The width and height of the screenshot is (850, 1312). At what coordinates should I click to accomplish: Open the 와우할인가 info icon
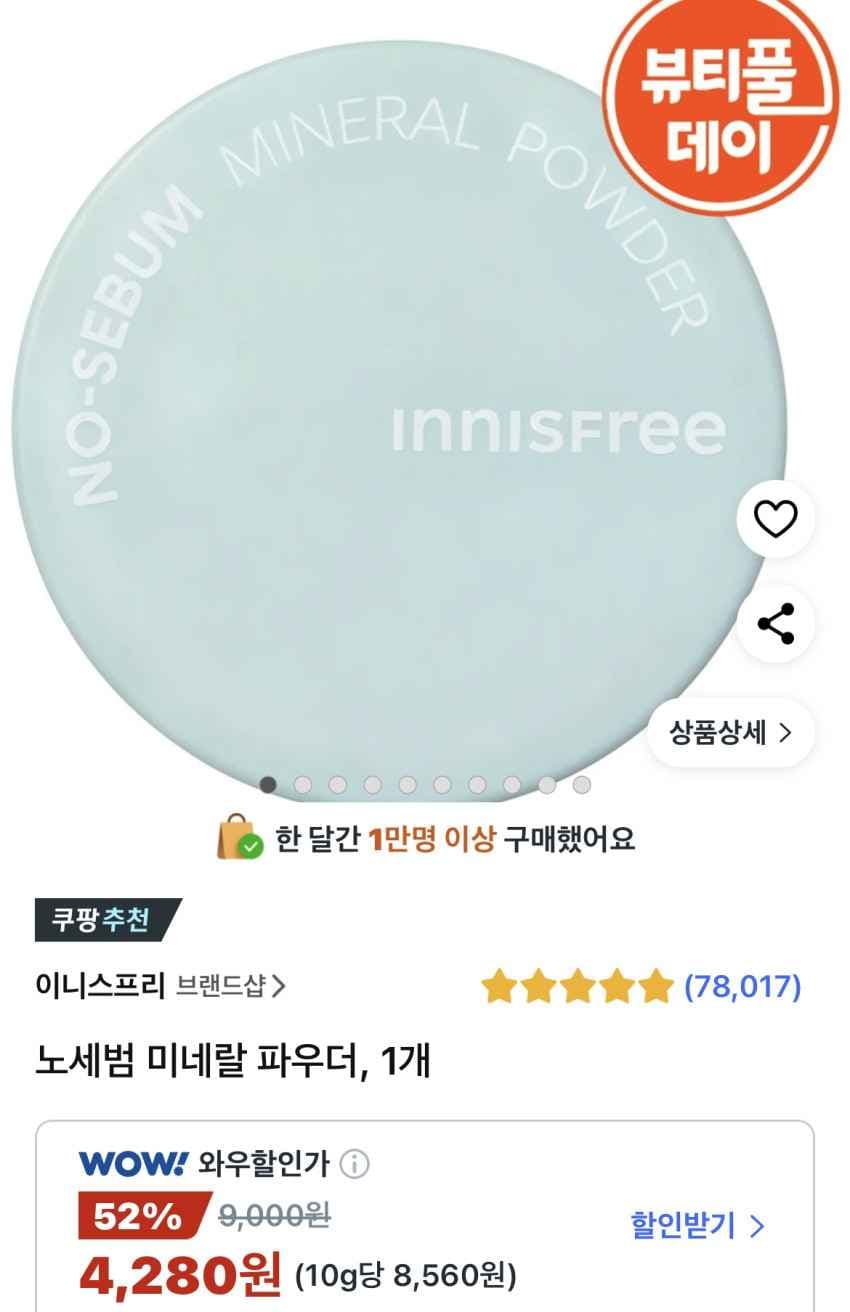(355, 1164)
